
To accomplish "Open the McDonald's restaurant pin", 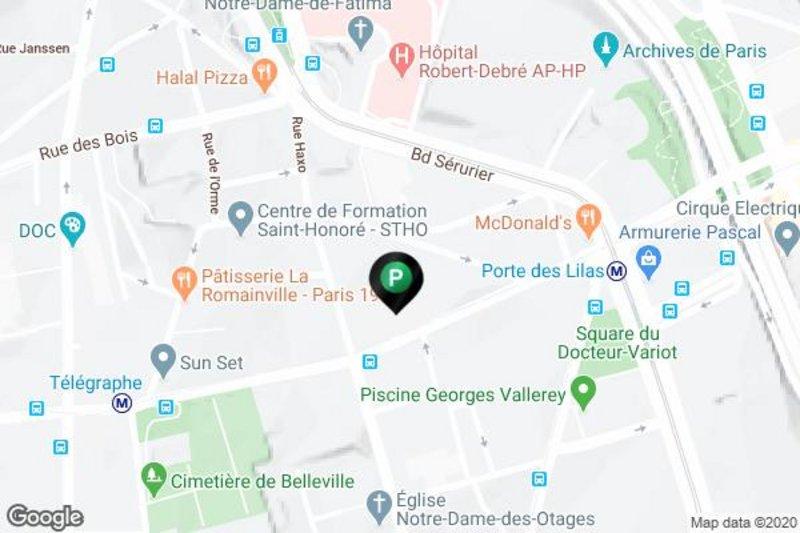I will [589, 220].
